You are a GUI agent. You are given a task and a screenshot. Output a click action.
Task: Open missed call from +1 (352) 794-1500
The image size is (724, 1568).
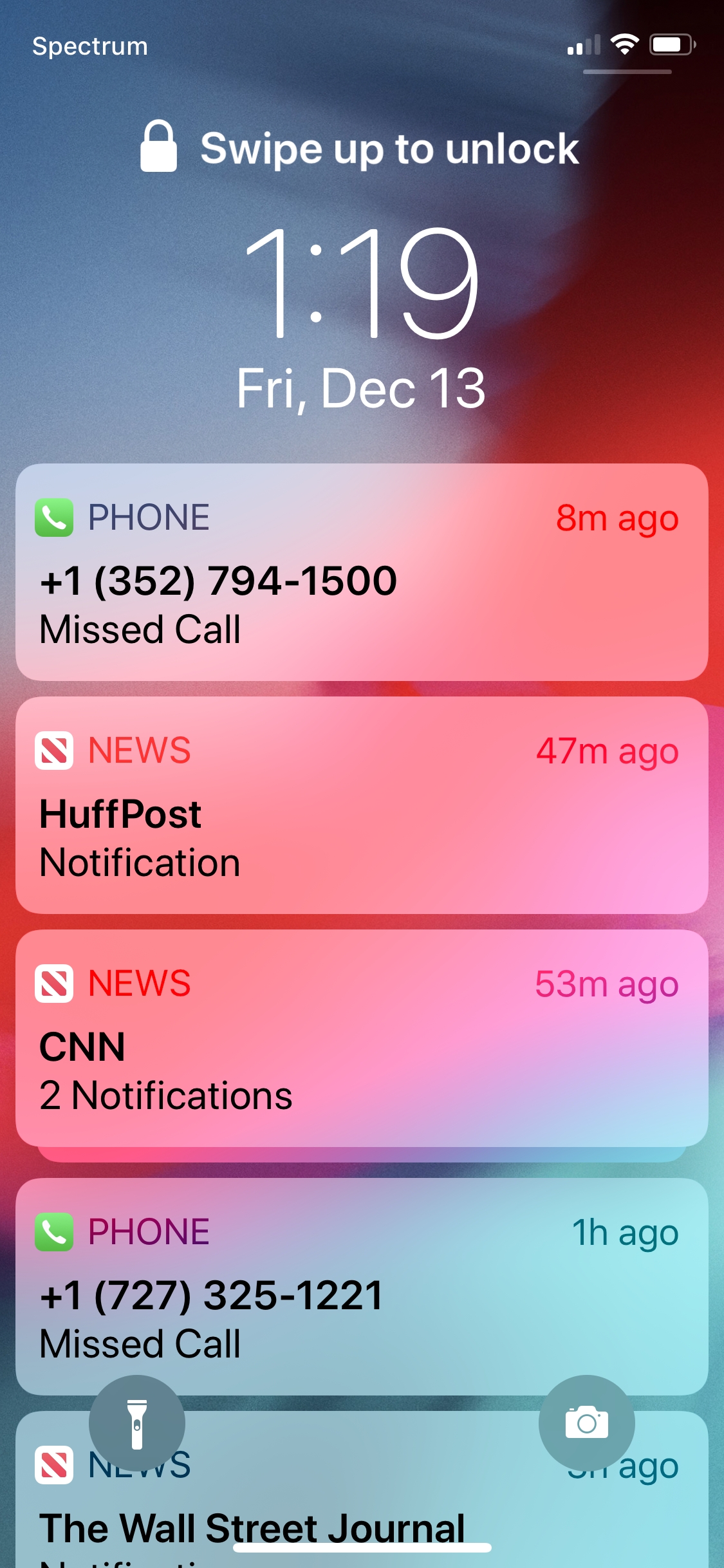pyautogui.click(x=362, y=573)
